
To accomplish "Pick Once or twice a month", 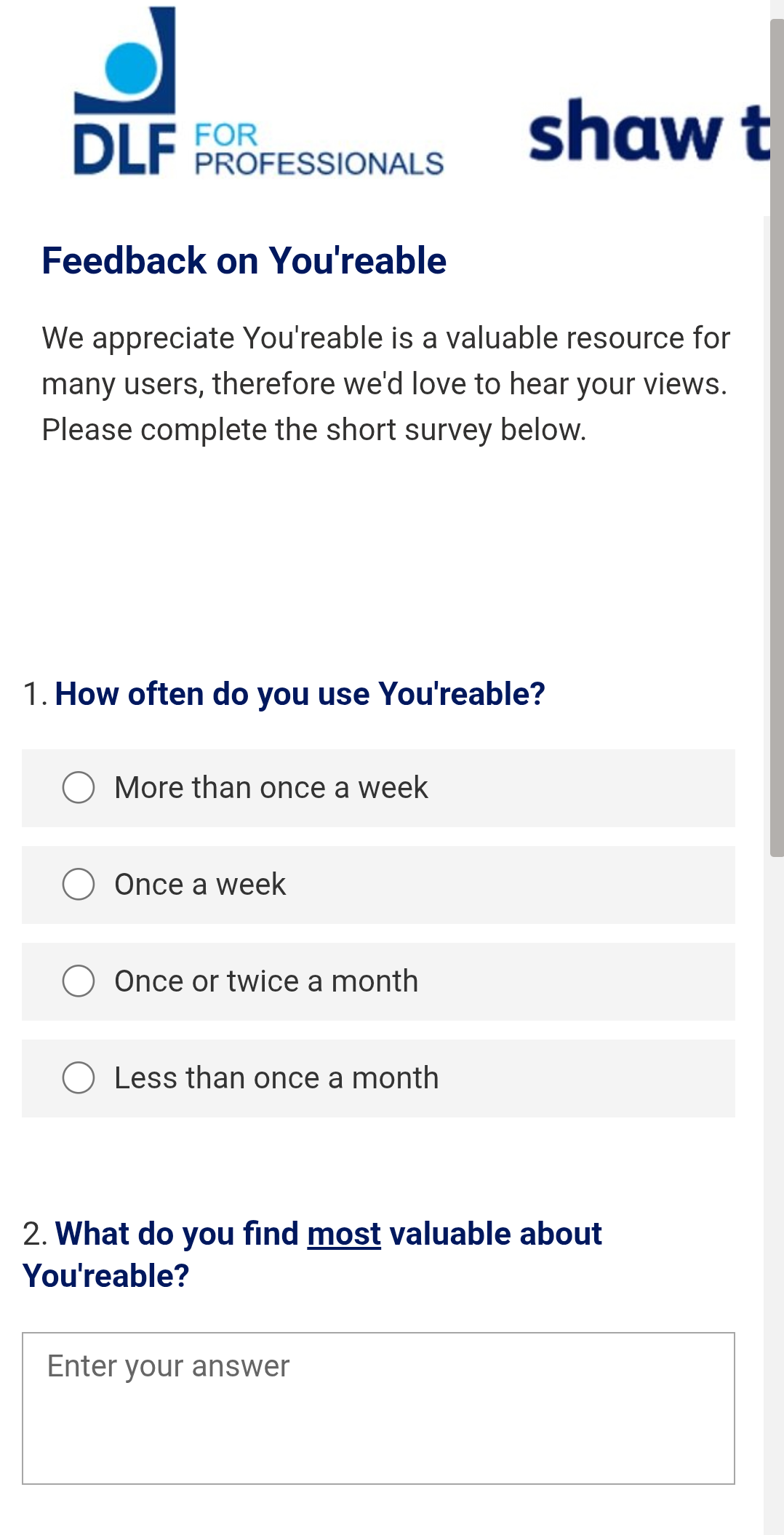I will 378,981.
